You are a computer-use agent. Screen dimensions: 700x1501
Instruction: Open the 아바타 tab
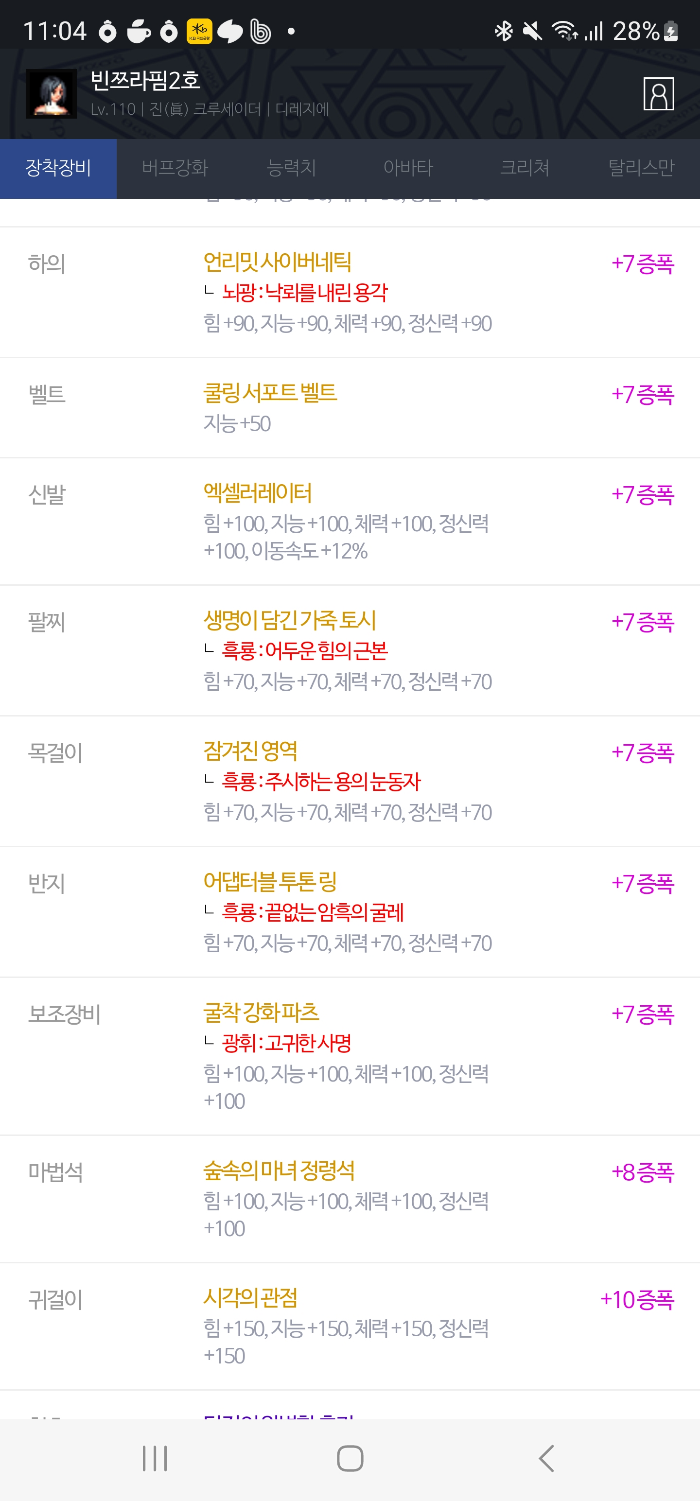point(408,168)
